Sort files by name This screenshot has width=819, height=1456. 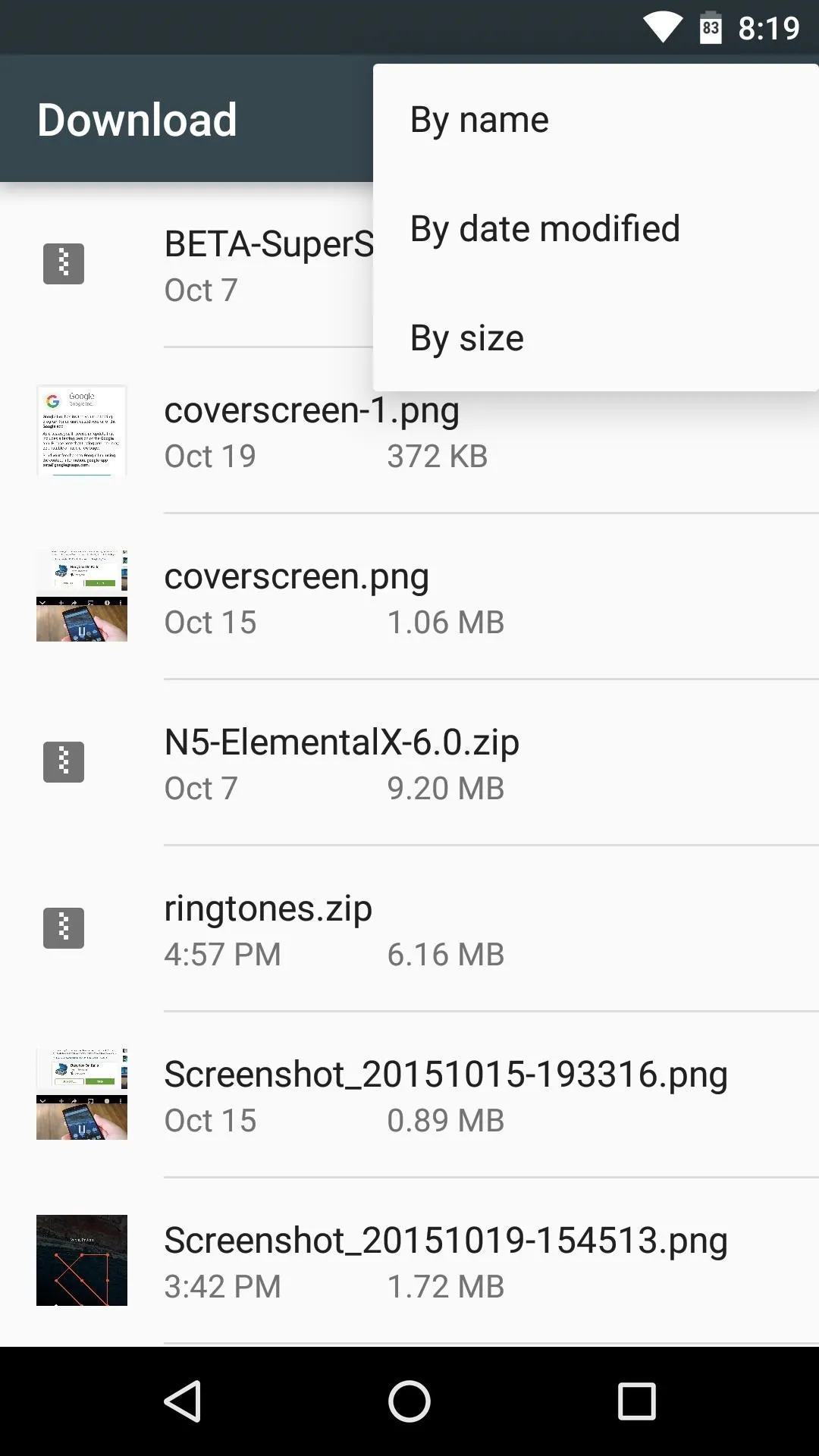tap(596, 120)
